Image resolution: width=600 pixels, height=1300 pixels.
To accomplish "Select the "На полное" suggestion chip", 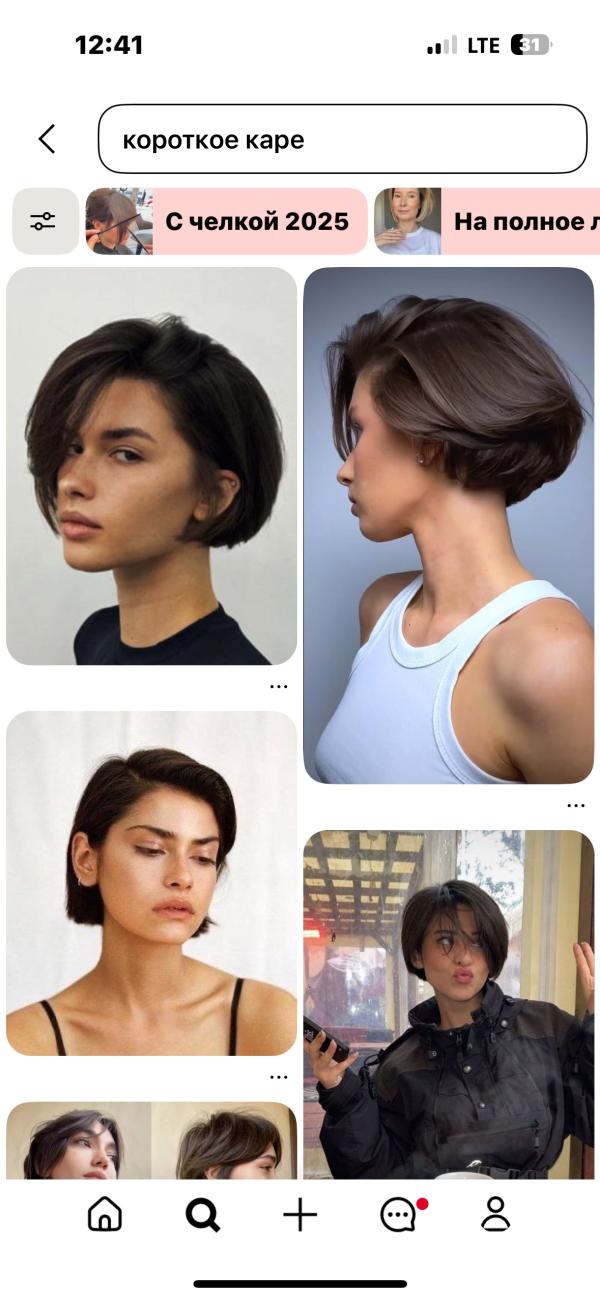I will tap(487, 221).
